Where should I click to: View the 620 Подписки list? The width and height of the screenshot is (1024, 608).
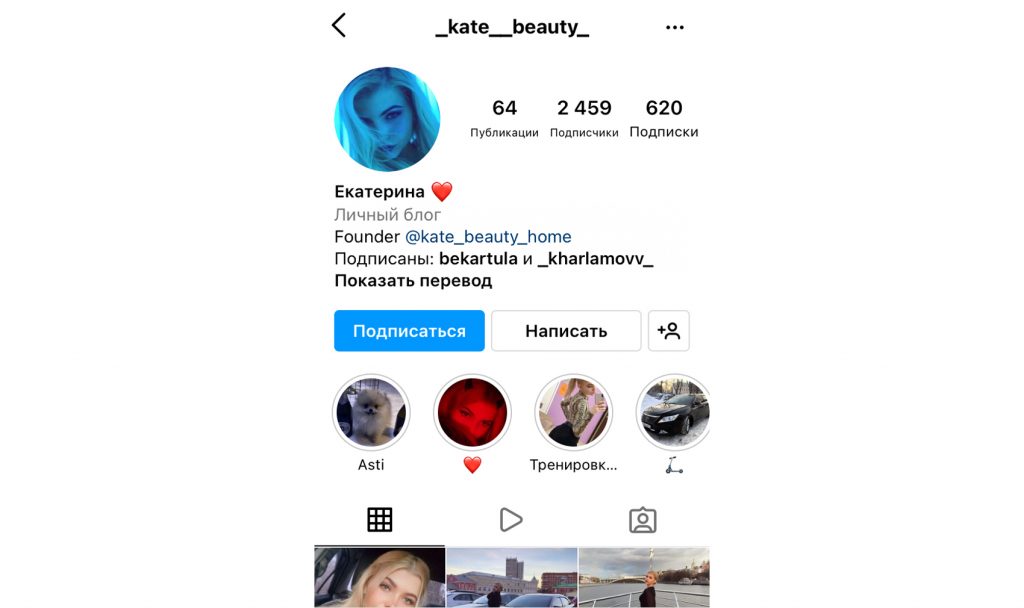tap(664, 118)
